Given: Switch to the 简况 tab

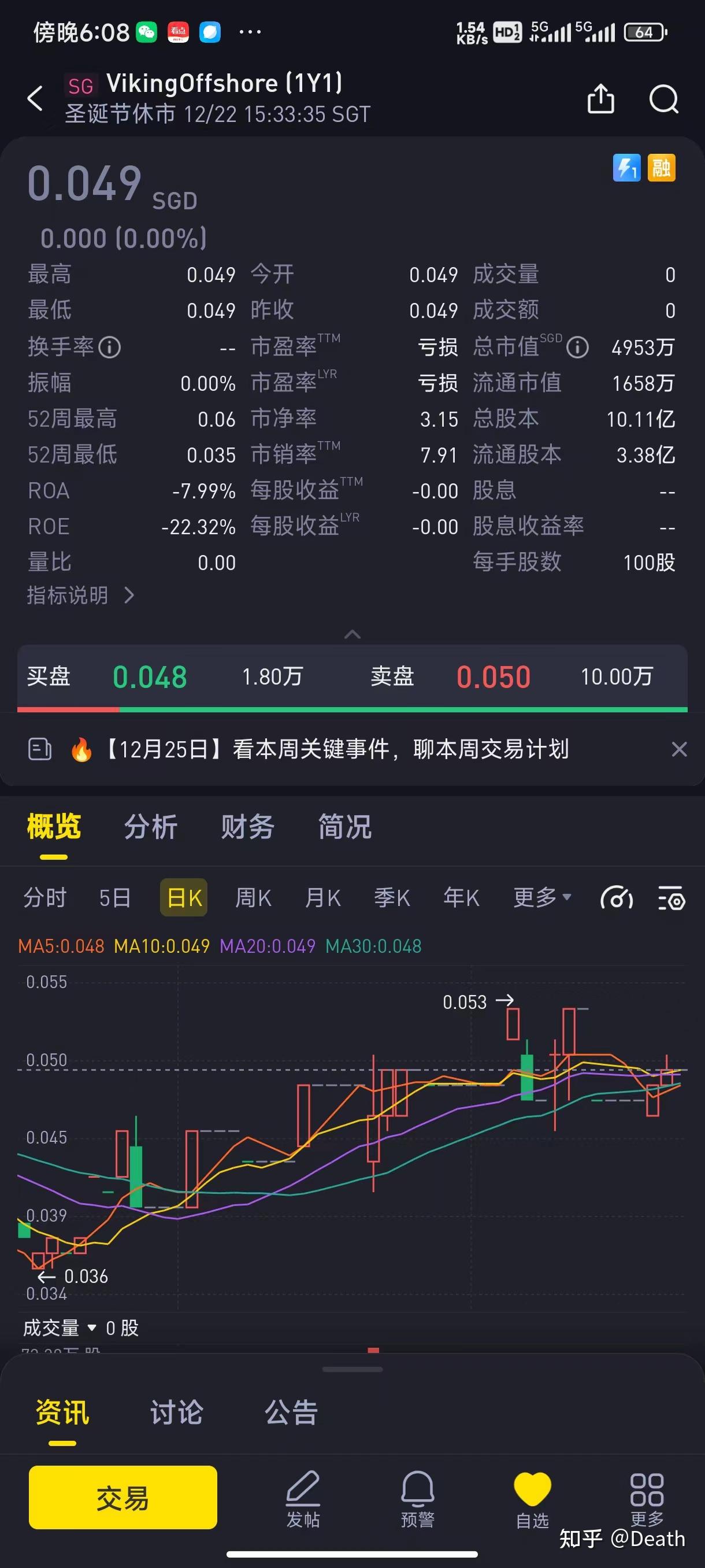Looking at the screenshot, I should coord(345,827).
